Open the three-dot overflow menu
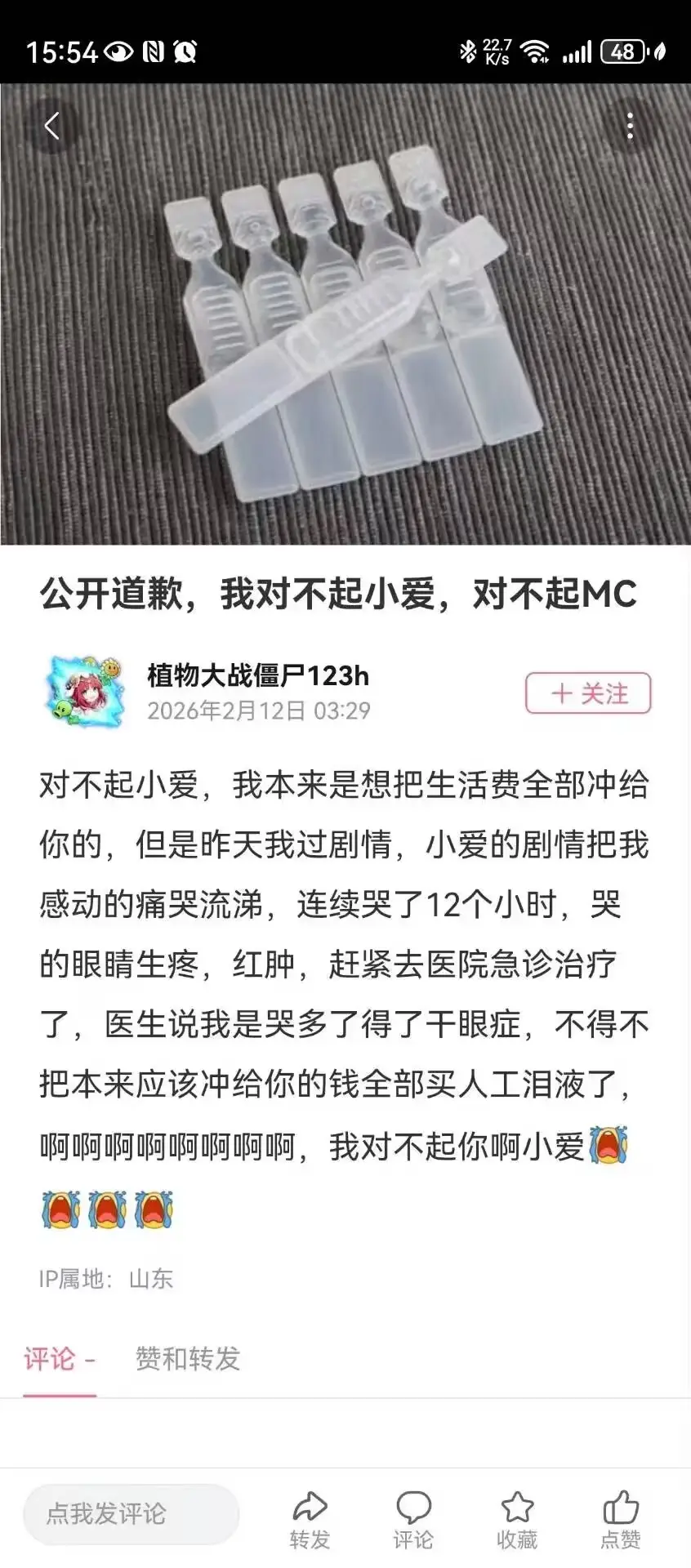 (x=629, y=126)
